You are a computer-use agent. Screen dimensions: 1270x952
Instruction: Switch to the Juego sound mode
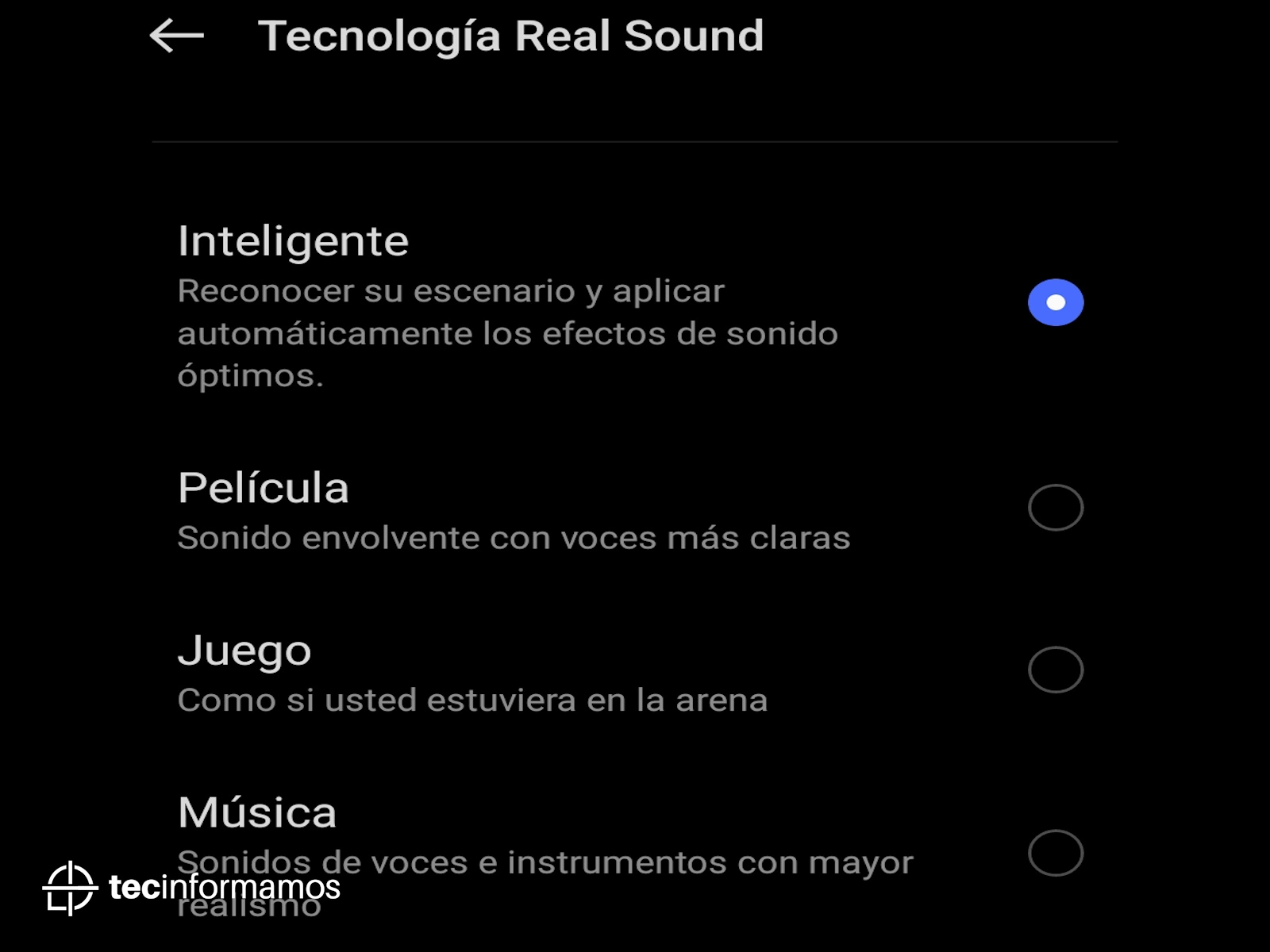coord(1055,670)
